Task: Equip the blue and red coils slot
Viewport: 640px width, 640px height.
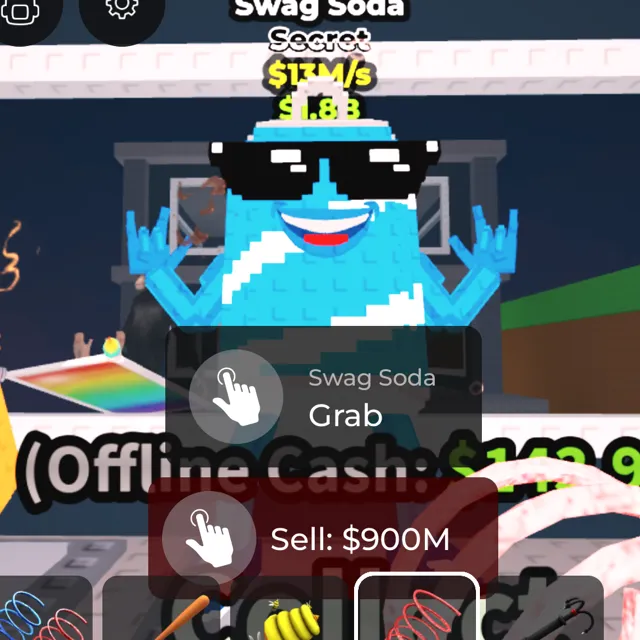Action: tap(40, 612)
